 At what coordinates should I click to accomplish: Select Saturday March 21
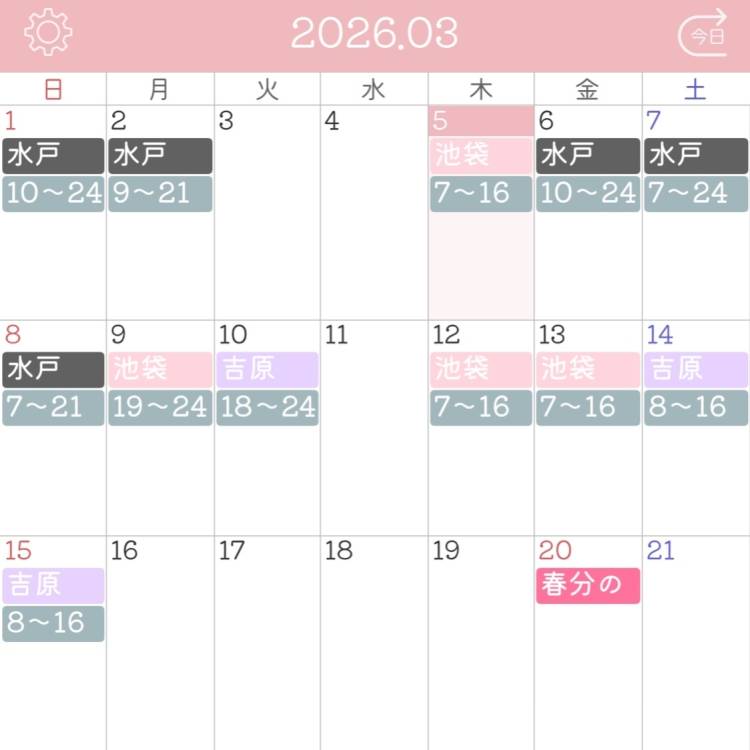(695, 642)
